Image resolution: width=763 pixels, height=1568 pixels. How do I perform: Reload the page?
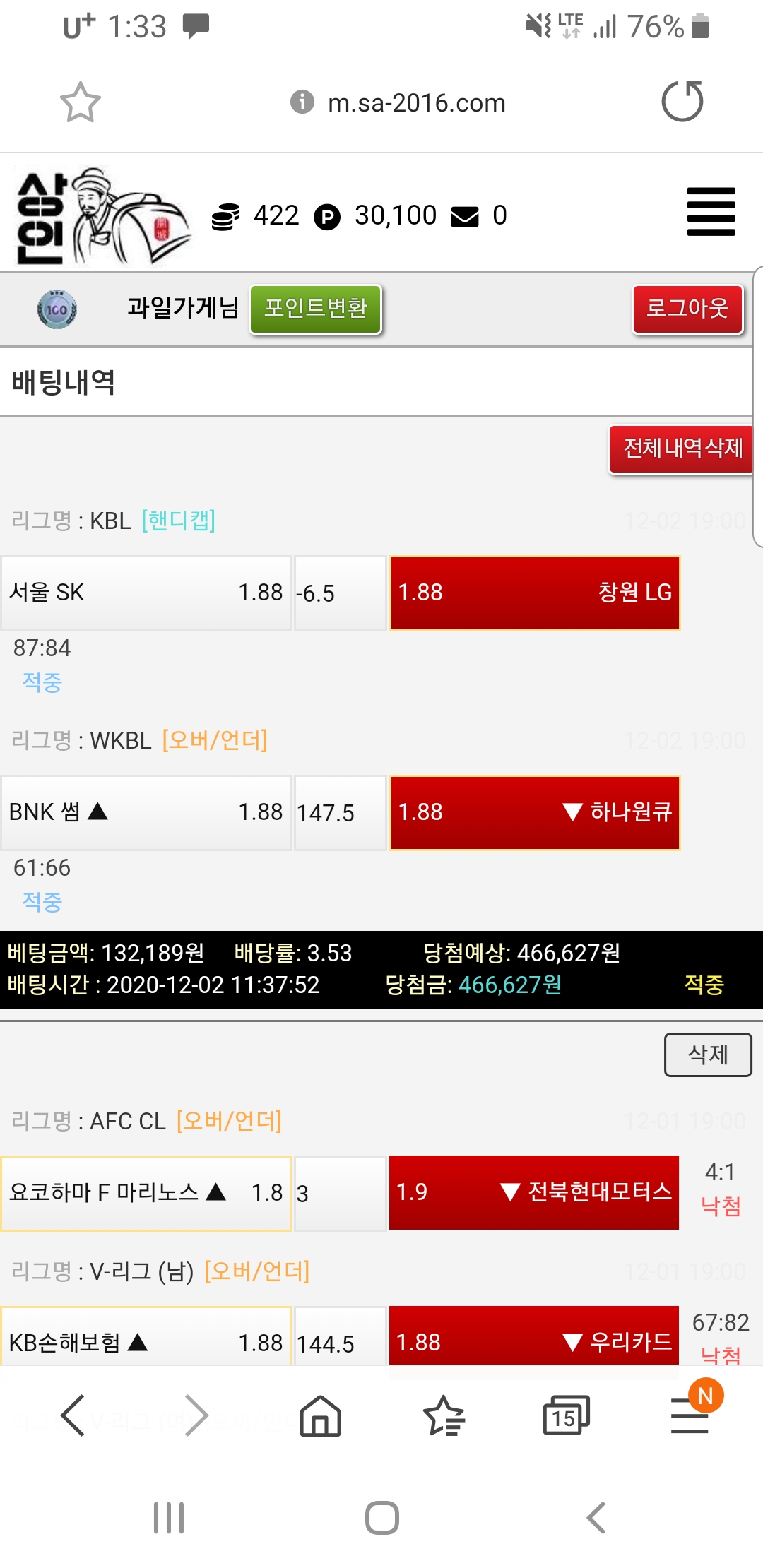[682, 102]
